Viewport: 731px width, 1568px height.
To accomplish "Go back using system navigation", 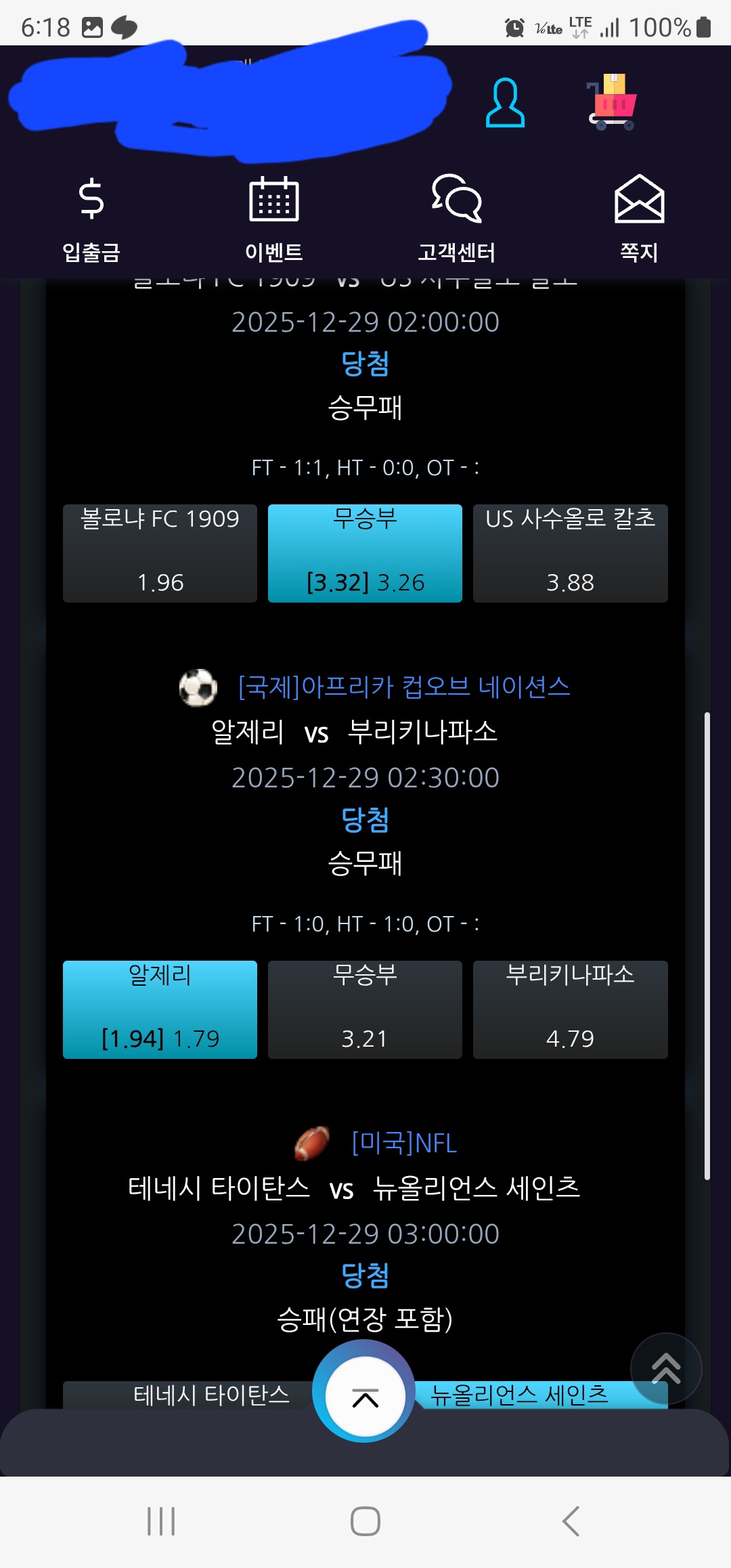I will (x=571, y=1521).
